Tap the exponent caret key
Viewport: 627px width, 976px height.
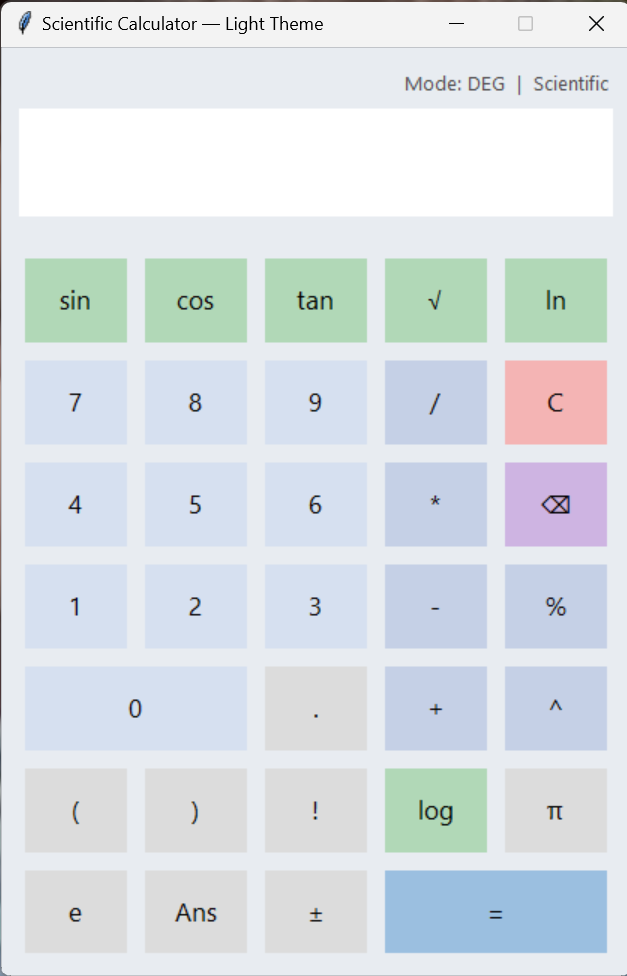(x=556, y=709)
